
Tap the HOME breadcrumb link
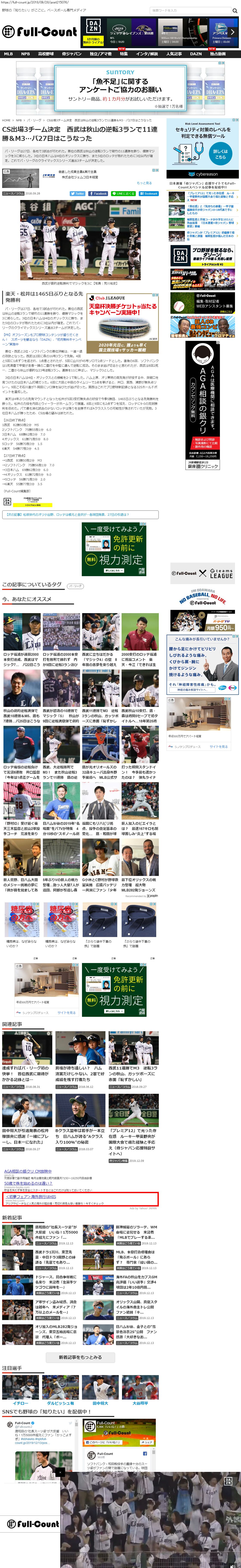coord(6,120)
